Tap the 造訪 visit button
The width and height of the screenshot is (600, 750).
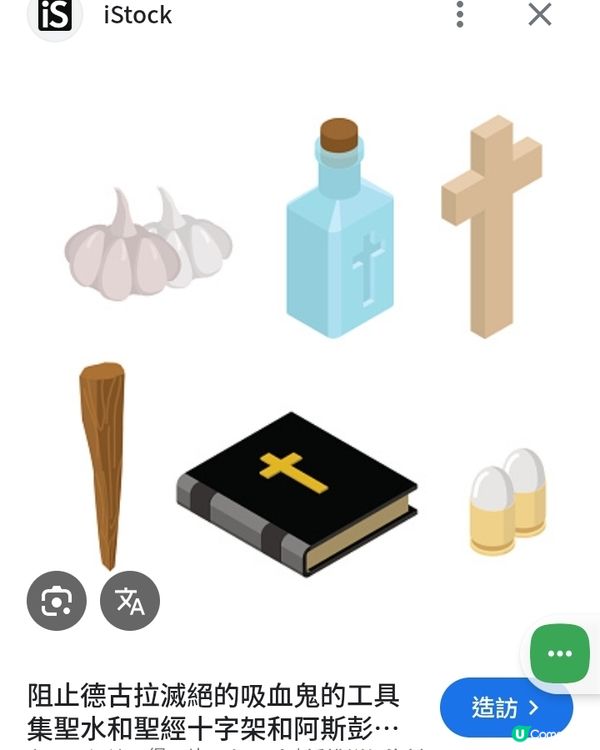tap(505, 708)
